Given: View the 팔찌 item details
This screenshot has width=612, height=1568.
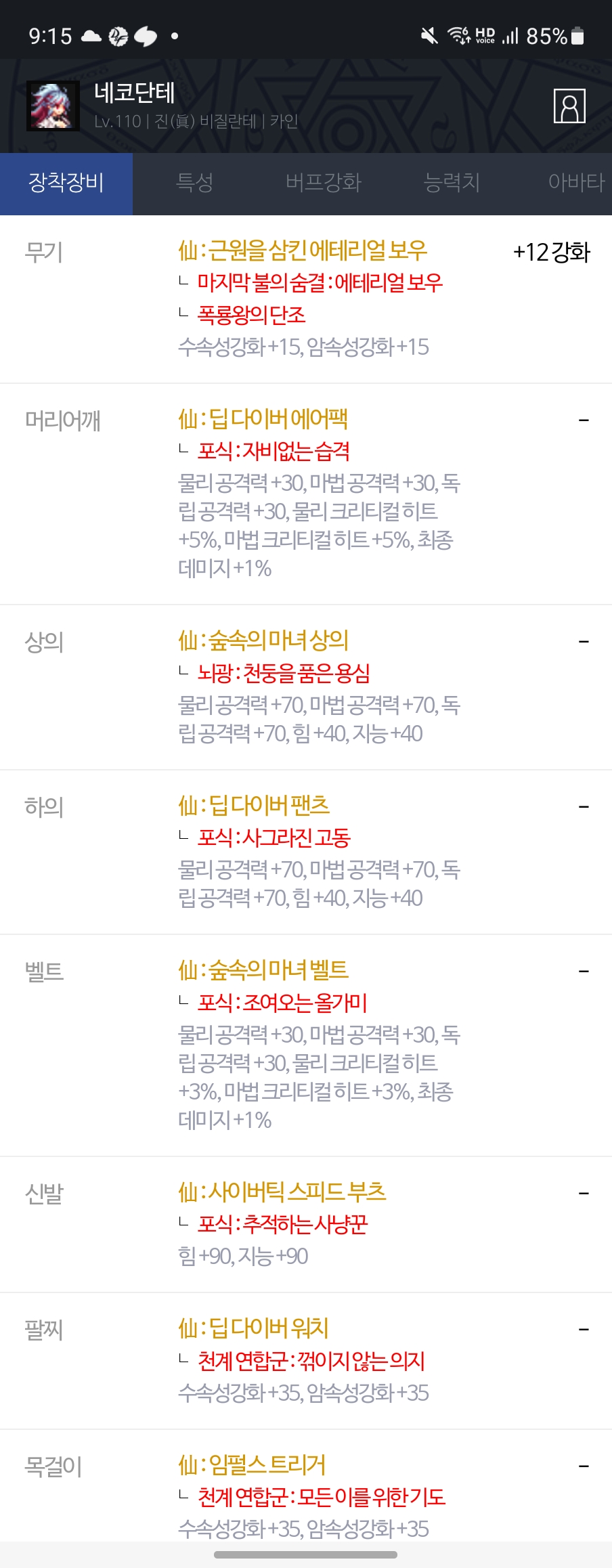Looking at the screenshot, I should coord(305,1360).
